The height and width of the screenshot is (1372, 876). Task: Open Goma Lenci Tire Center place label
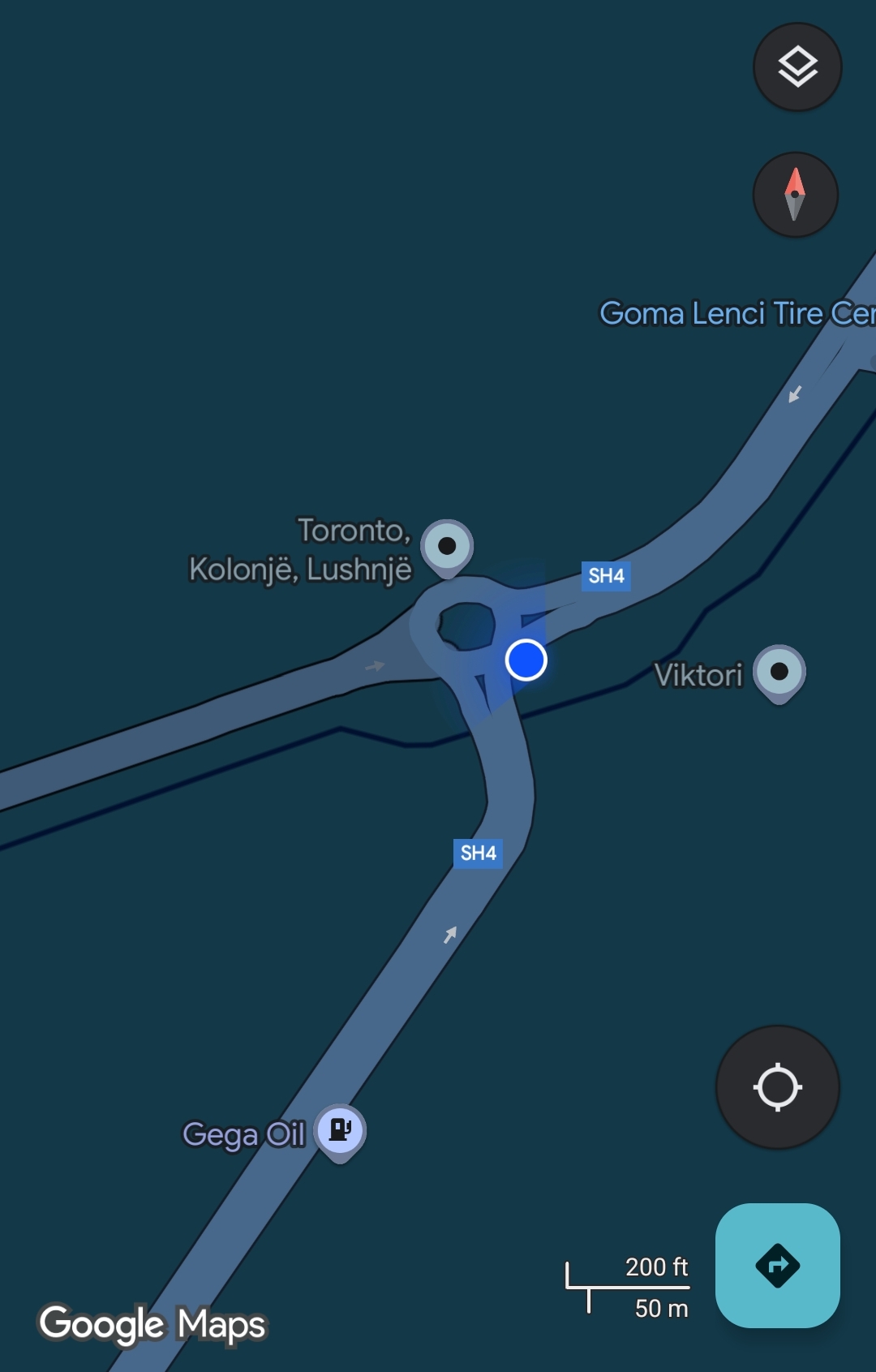(x=734, y=314)
